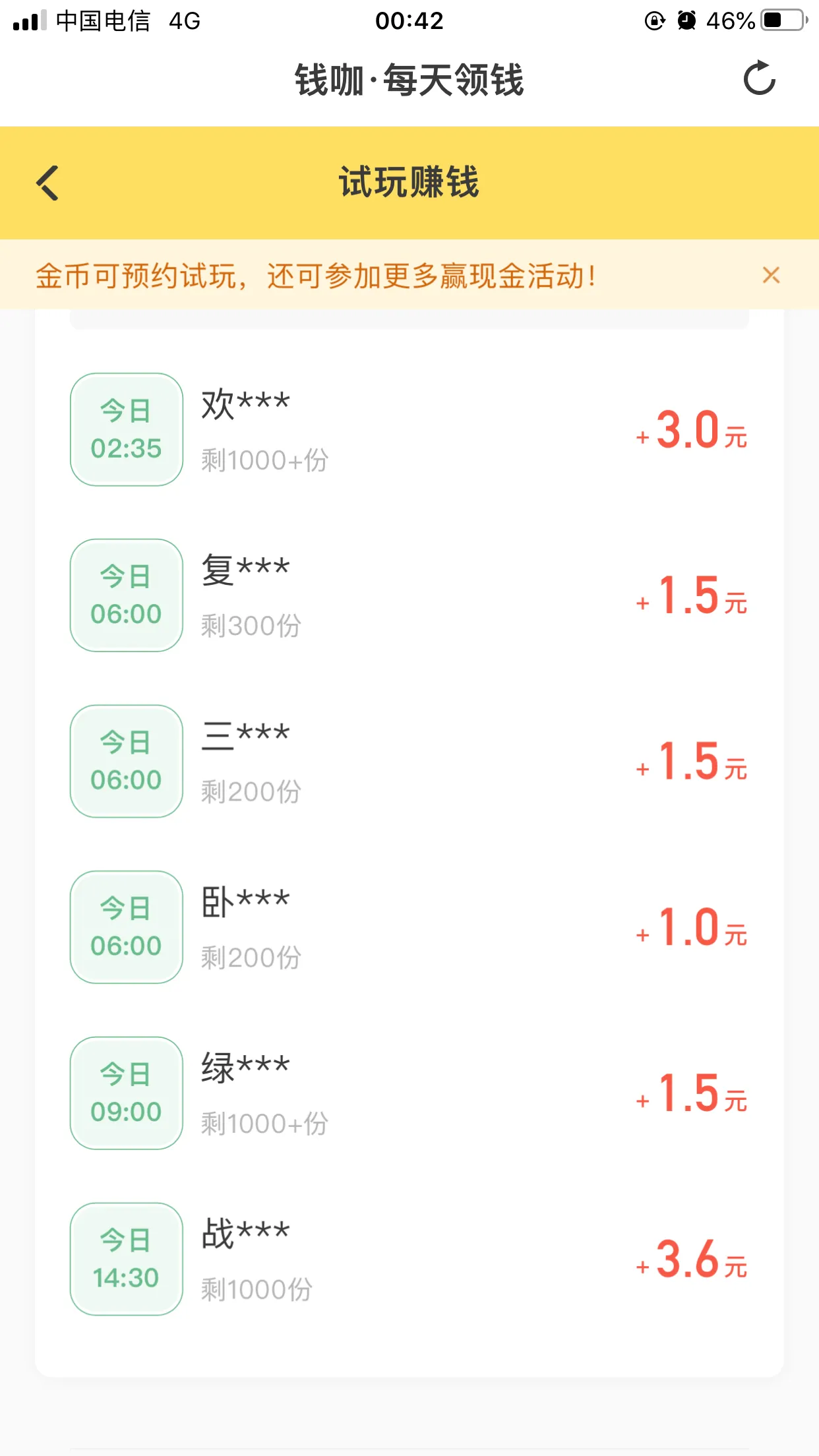Dismiss the gold coin promotion banner
This screenshot has height=1456, width=819.
(772, 276)
